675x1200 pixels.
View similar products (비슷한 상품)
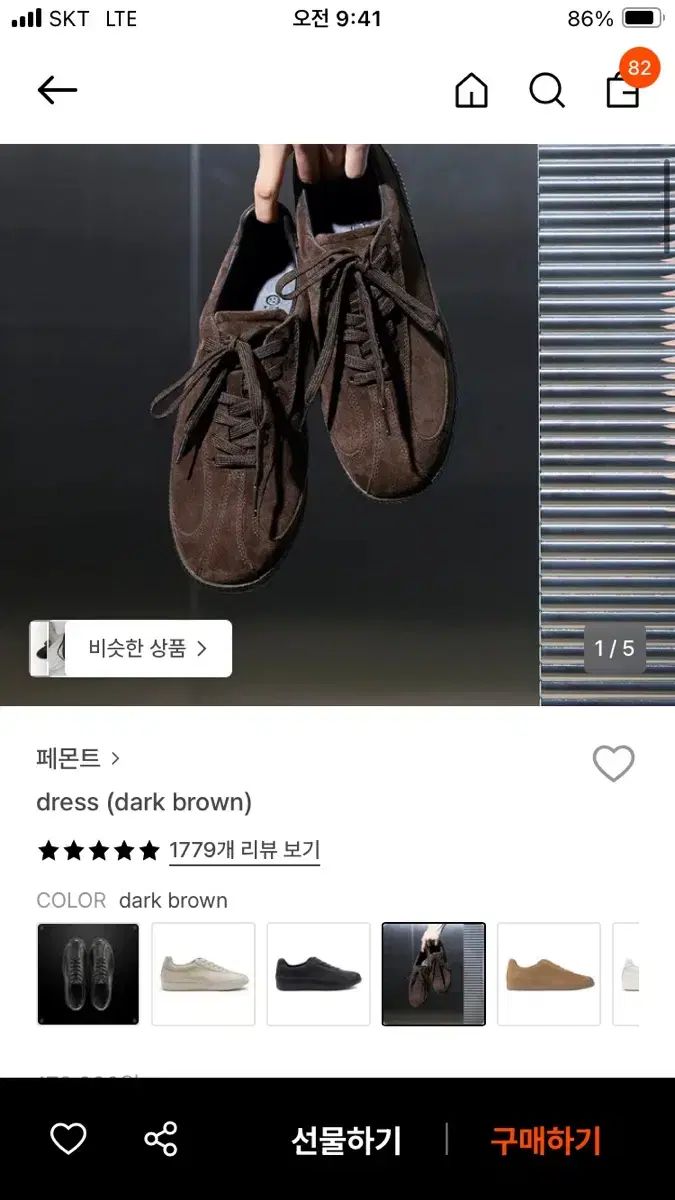click(x=131, y=648)
